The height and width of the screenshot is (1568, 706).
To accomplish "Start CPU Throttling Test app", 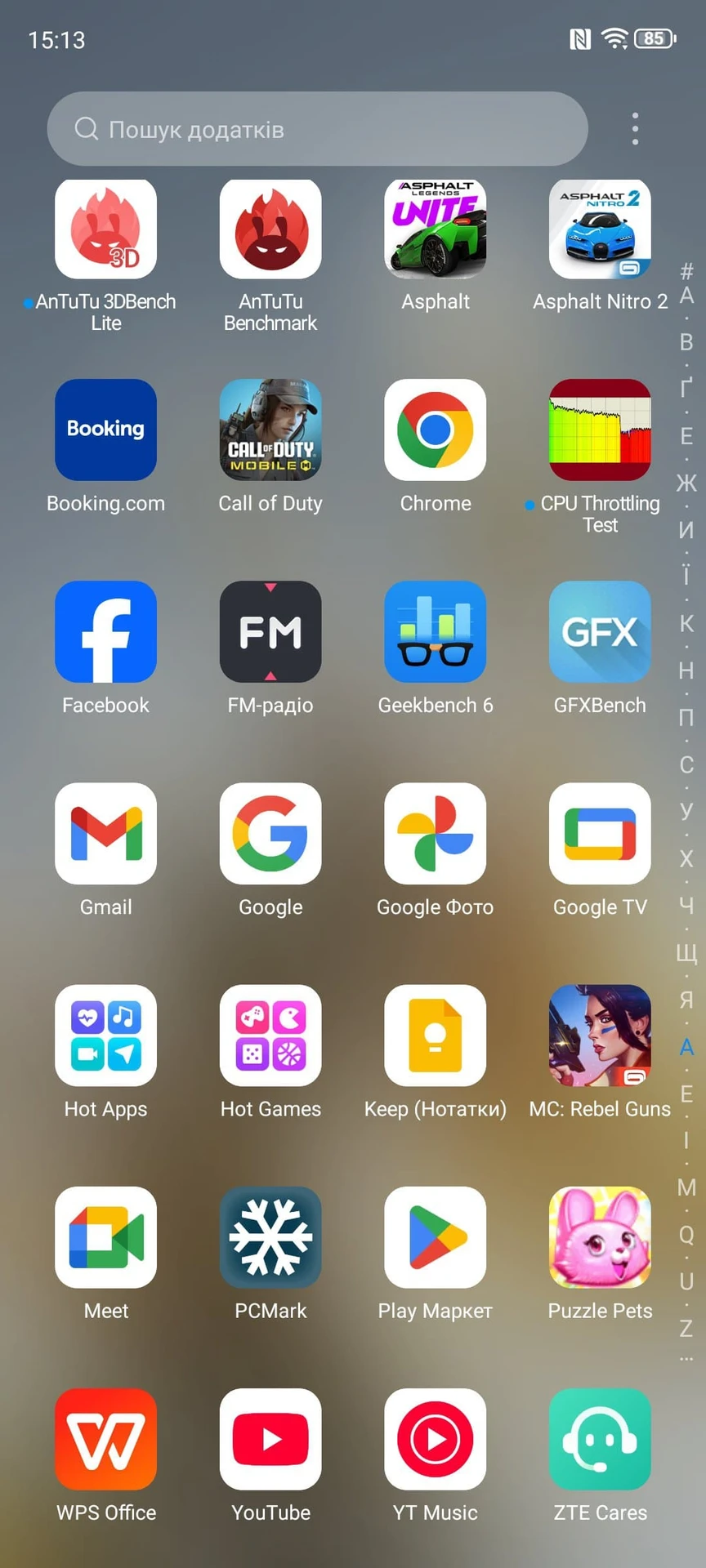I will 600,430.
